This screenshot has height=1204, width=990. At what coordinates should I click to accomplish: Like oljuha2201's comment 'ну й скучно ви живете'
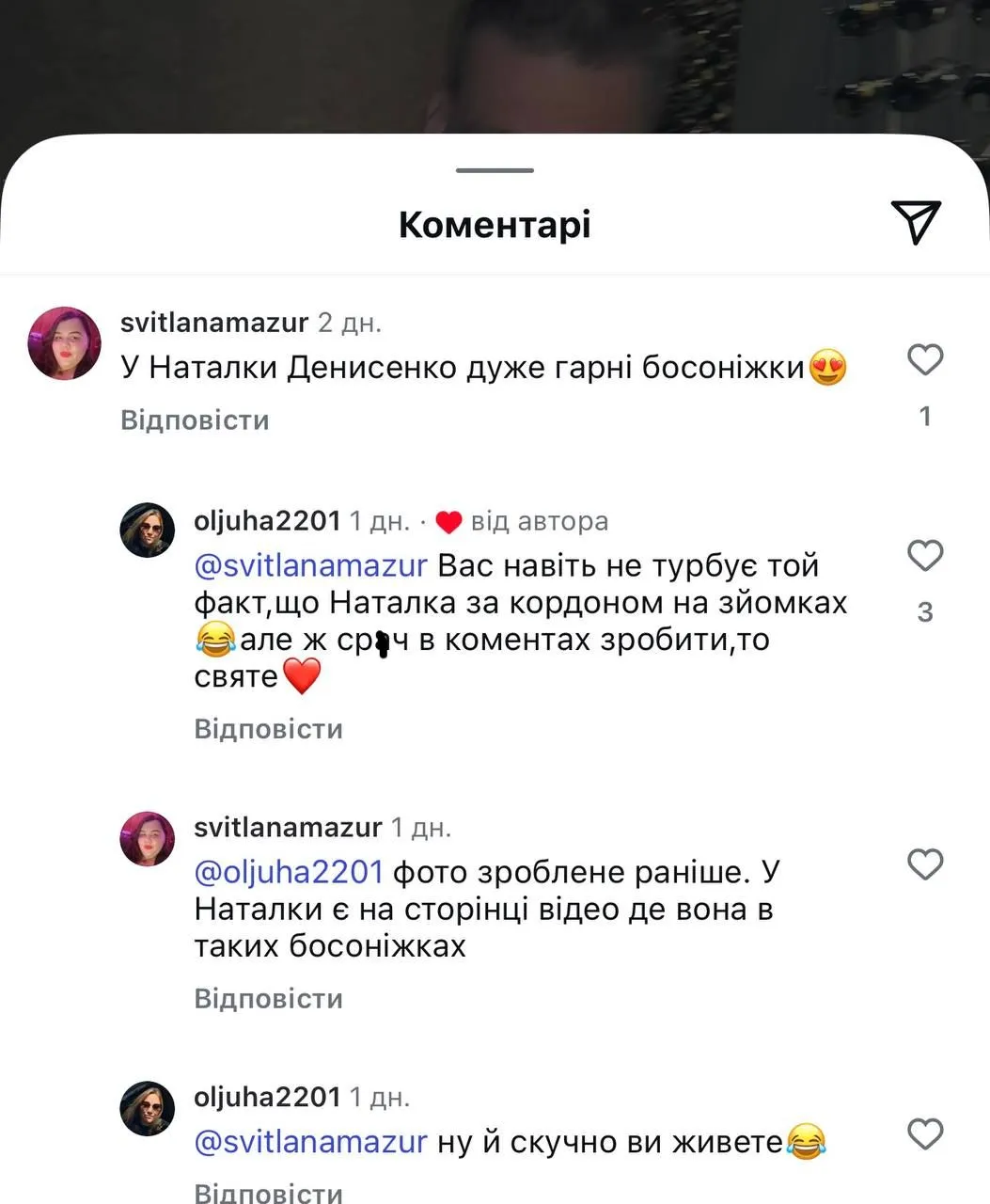click(925, 1133)
